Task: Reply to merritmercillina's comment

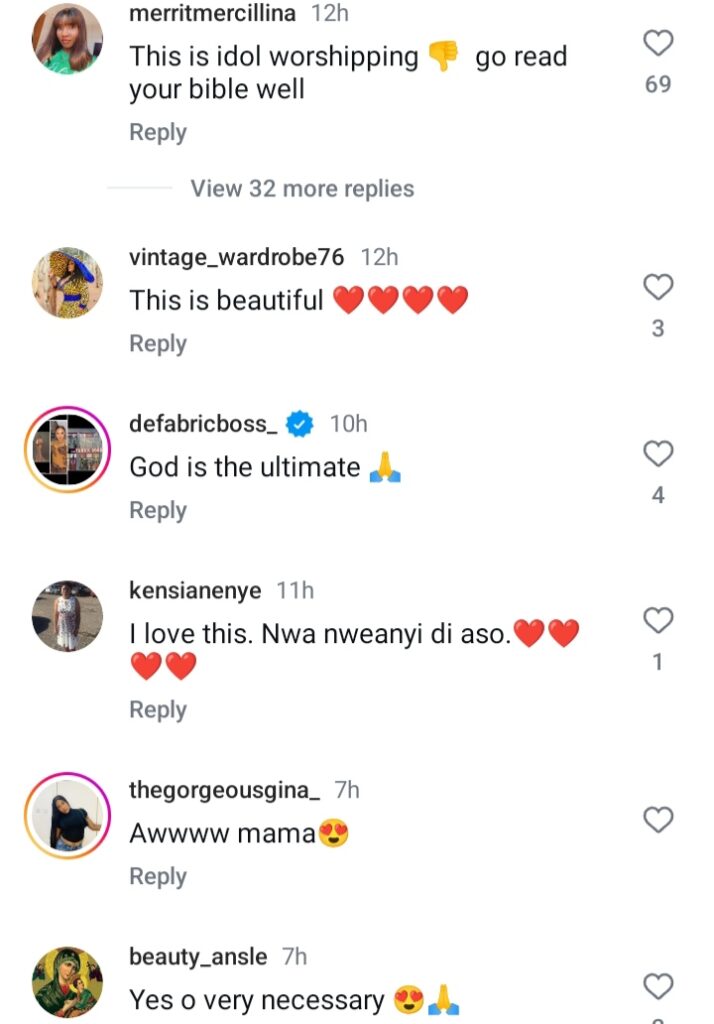Action: (x=158, y=133)
